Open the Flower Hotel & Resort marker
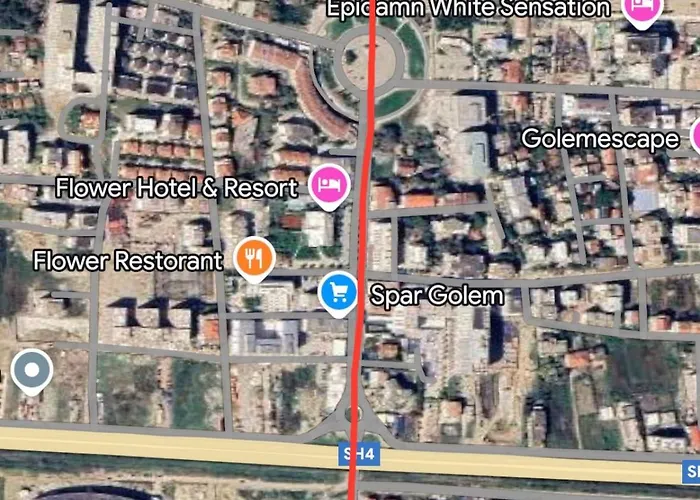The height and width of the screenshot is (500, 700). coord(329,184)
